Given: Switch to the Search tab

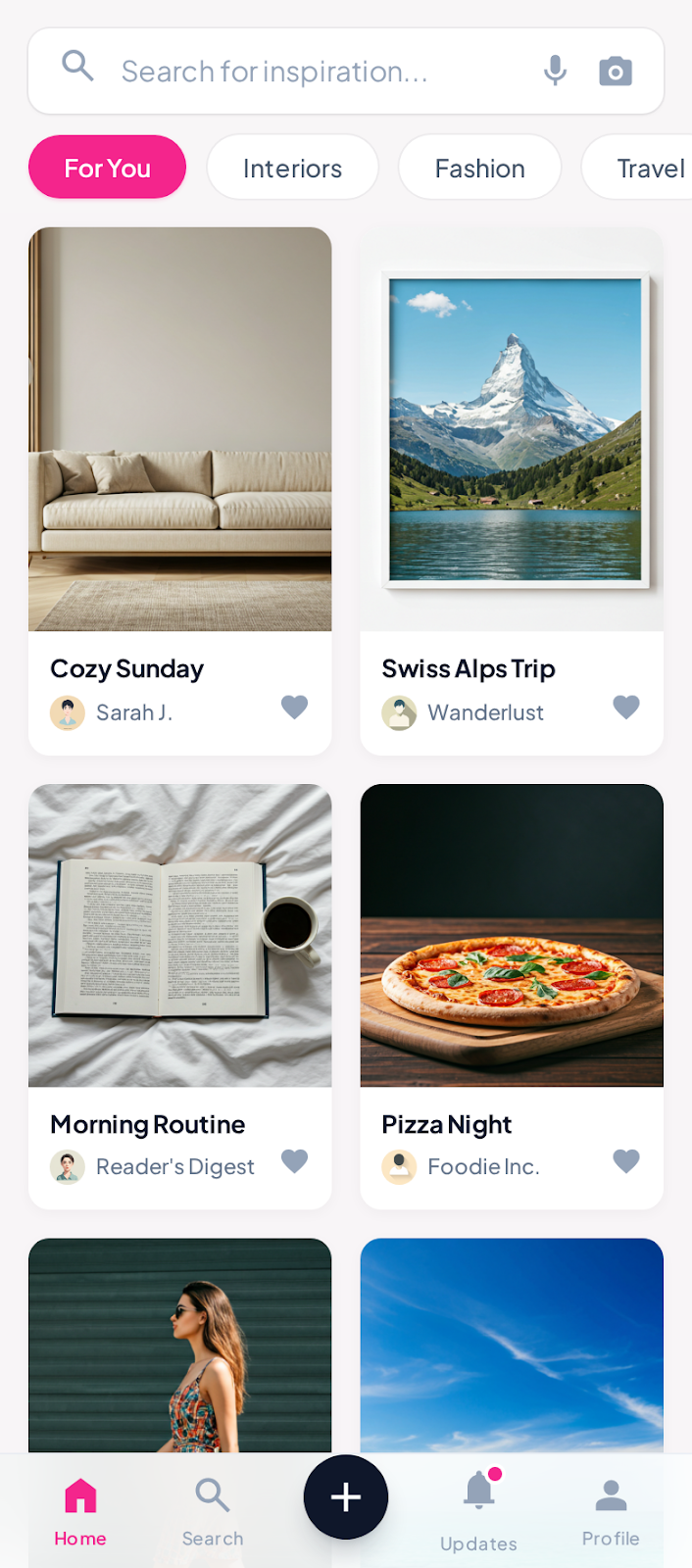Looking at the screenshot, I should [x=213, y=1510].
